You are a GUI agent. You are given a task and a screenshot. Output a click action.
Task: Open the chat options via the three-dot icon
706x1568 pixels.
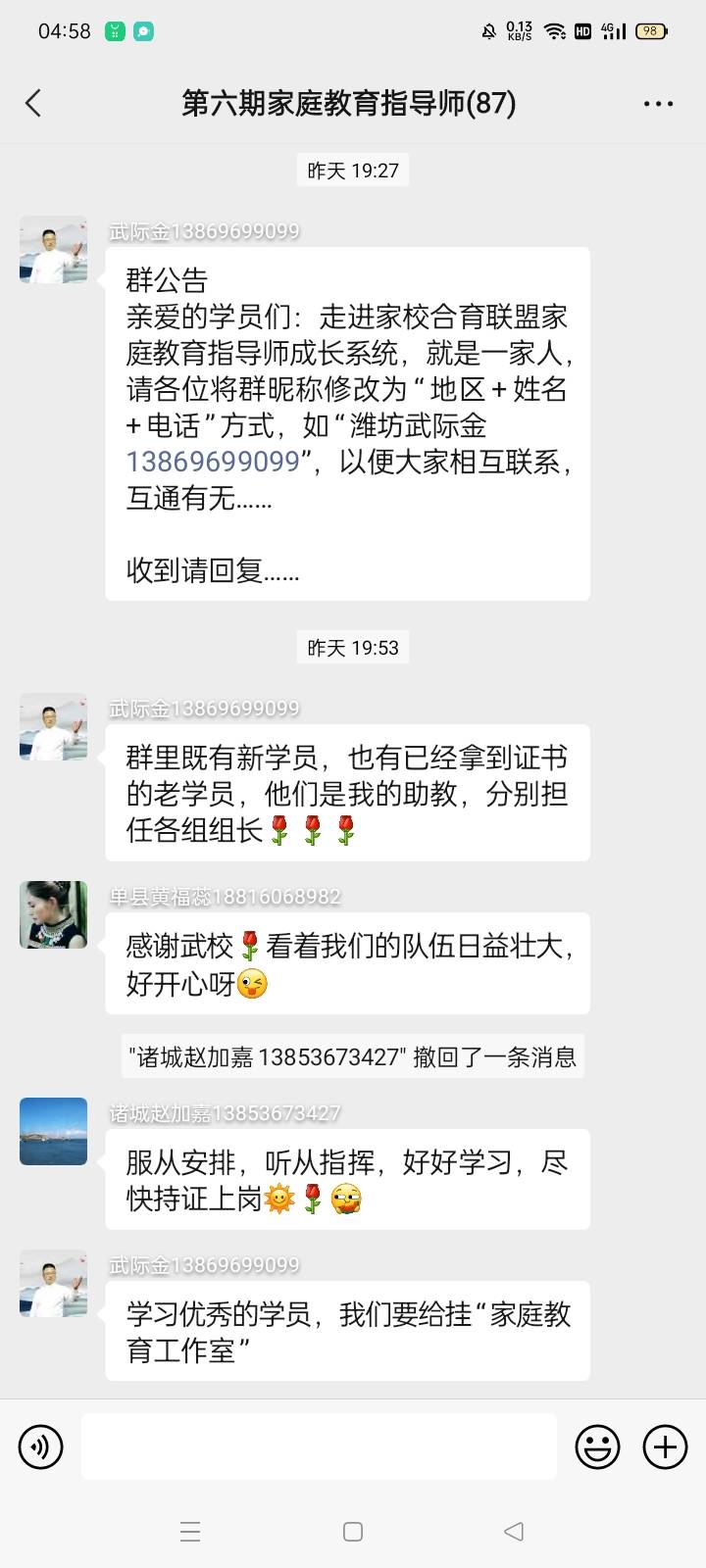tap(659, 102)
